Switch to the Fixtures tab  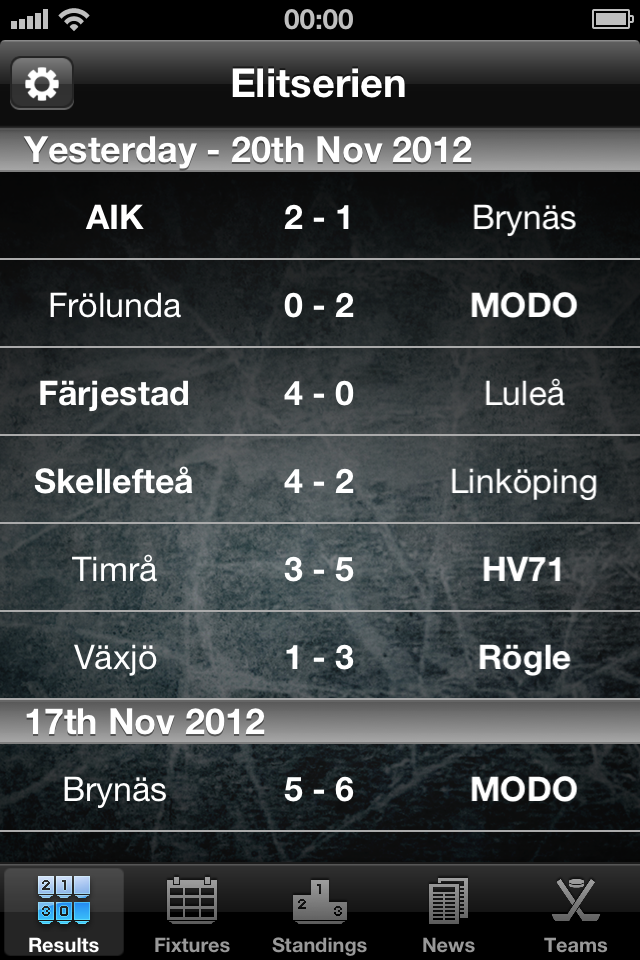[x=192, y=912]
